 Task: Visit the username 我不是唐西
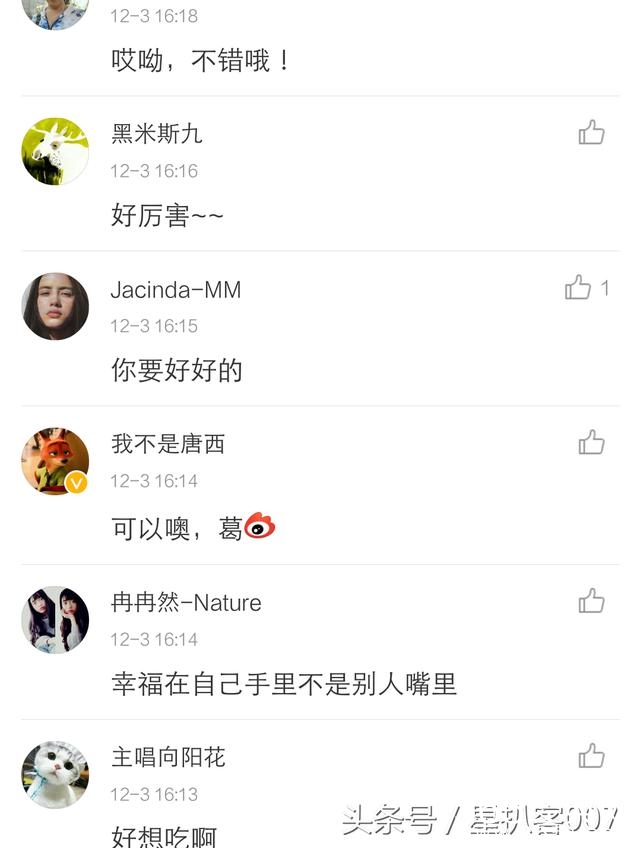coord(168,444)
